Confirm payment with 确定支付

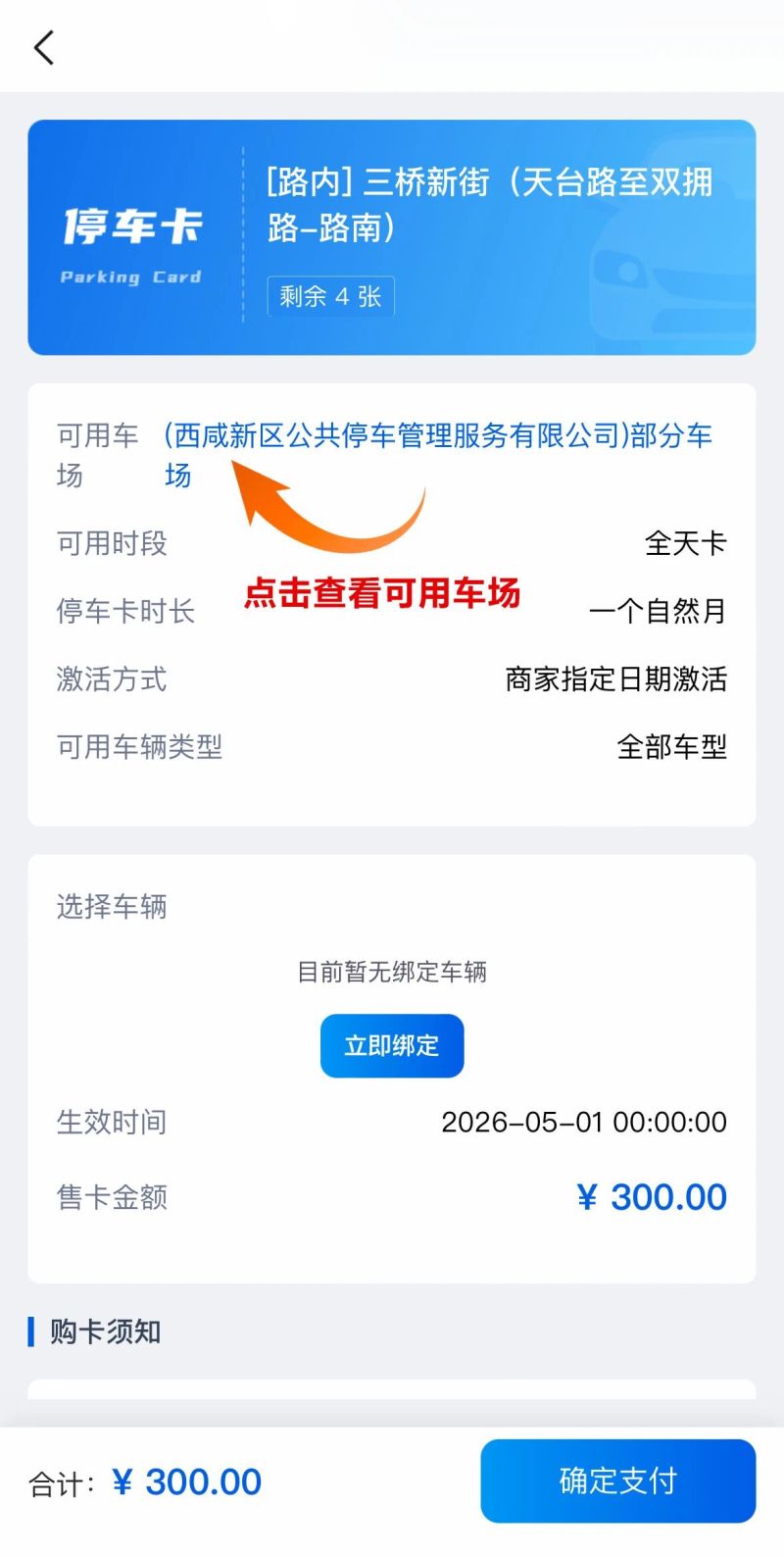(x=617, y=1480)
